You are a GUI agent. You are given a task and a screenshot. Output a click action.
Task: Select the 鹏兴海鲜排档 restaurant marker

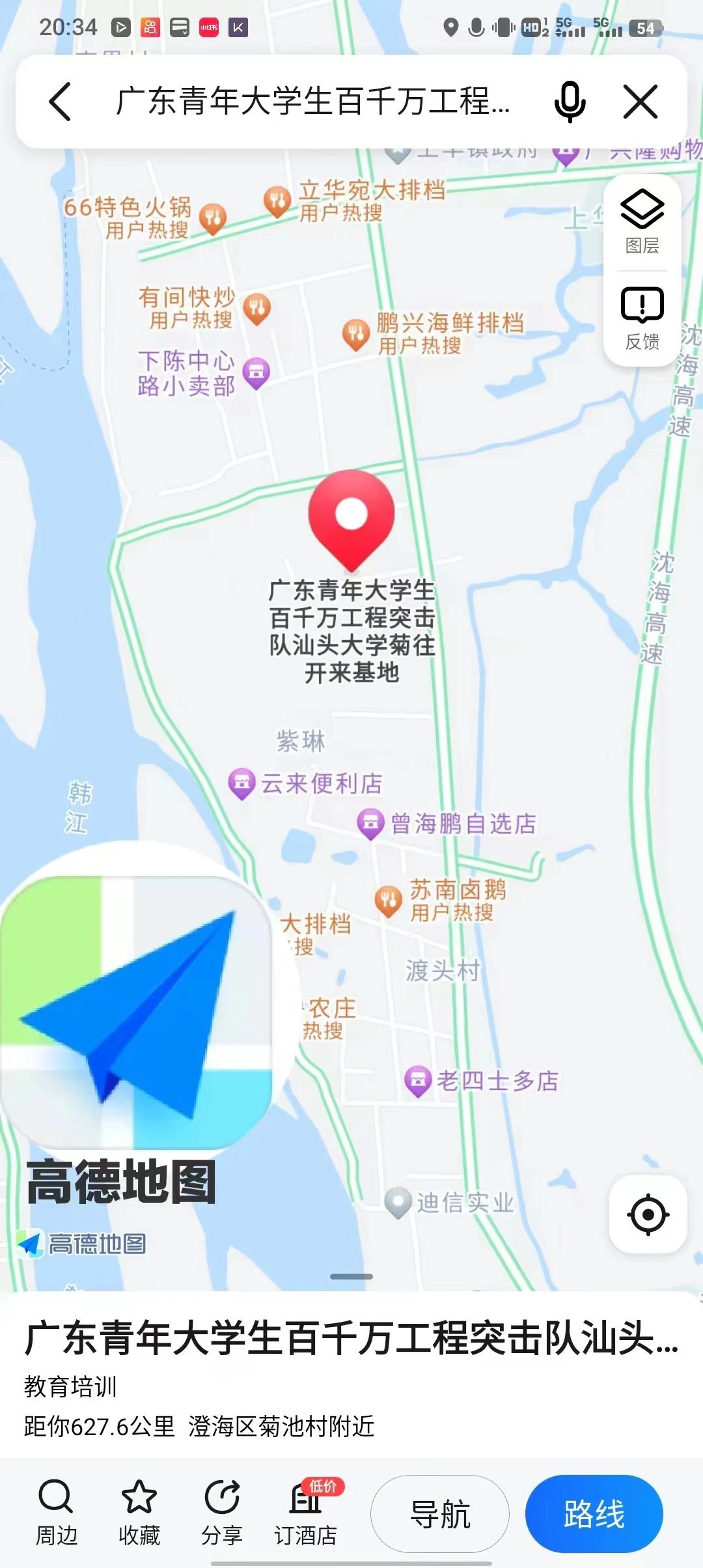click(x=356, y=334)
